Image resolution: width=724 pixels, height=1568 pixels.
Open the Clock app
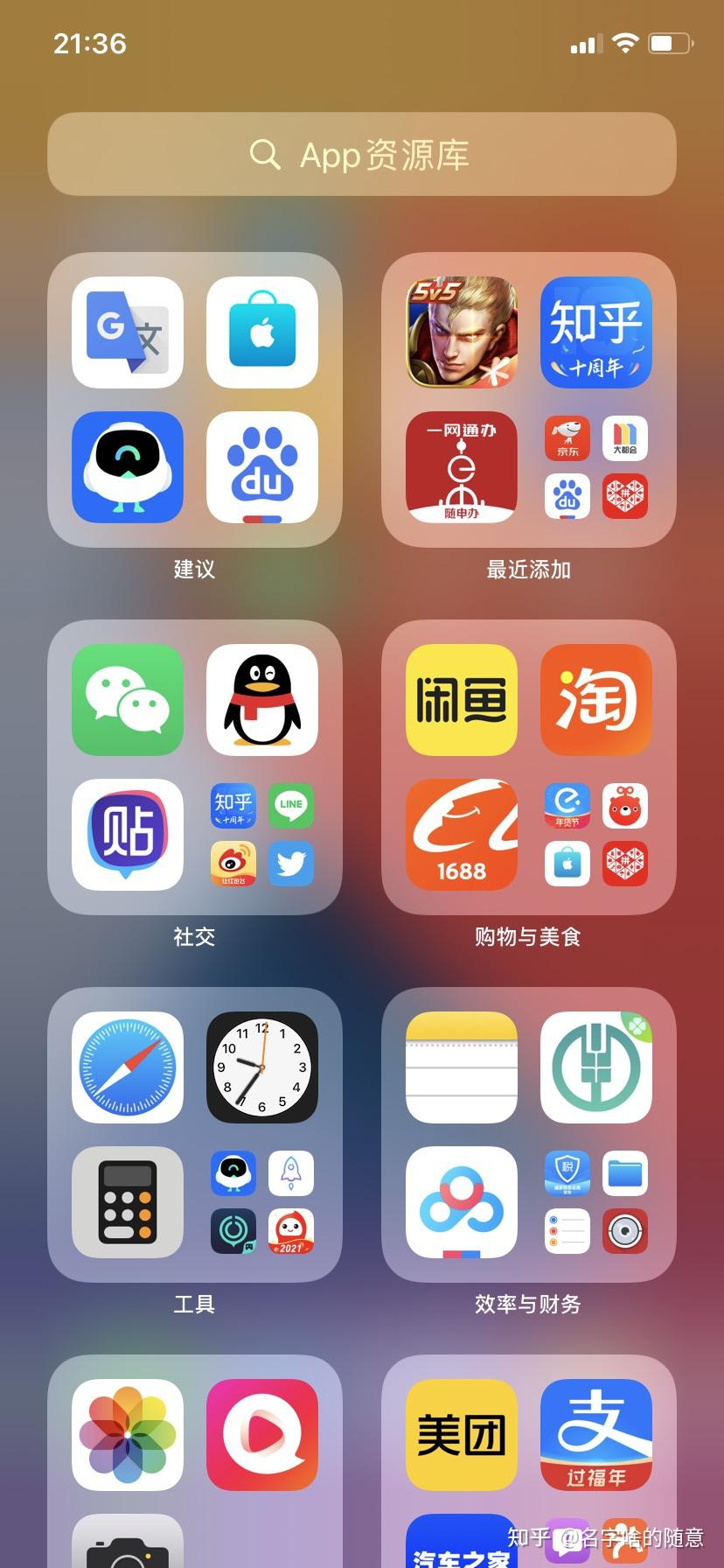(262, 1067)
